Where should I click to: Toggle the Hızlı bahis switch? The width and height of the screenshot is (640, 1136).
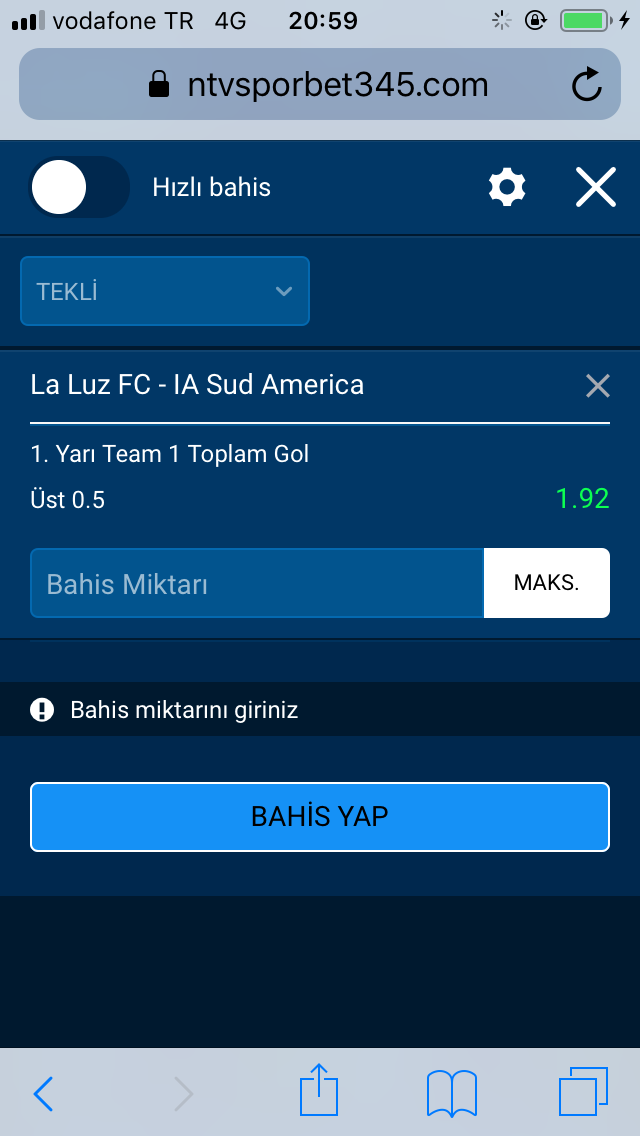click(80, 187)
